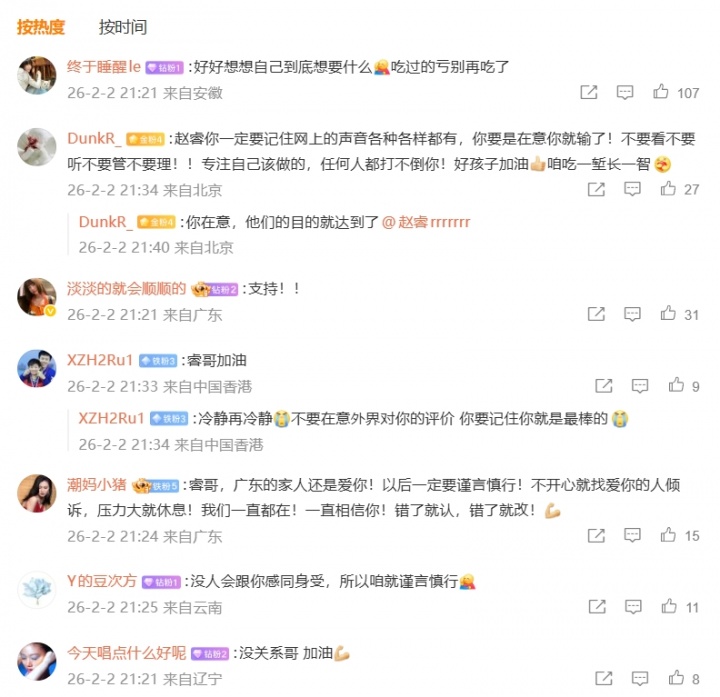
Task: Open XZH2Ru1's profile from username
Action: pyautogui.click(x=100, y=360)
